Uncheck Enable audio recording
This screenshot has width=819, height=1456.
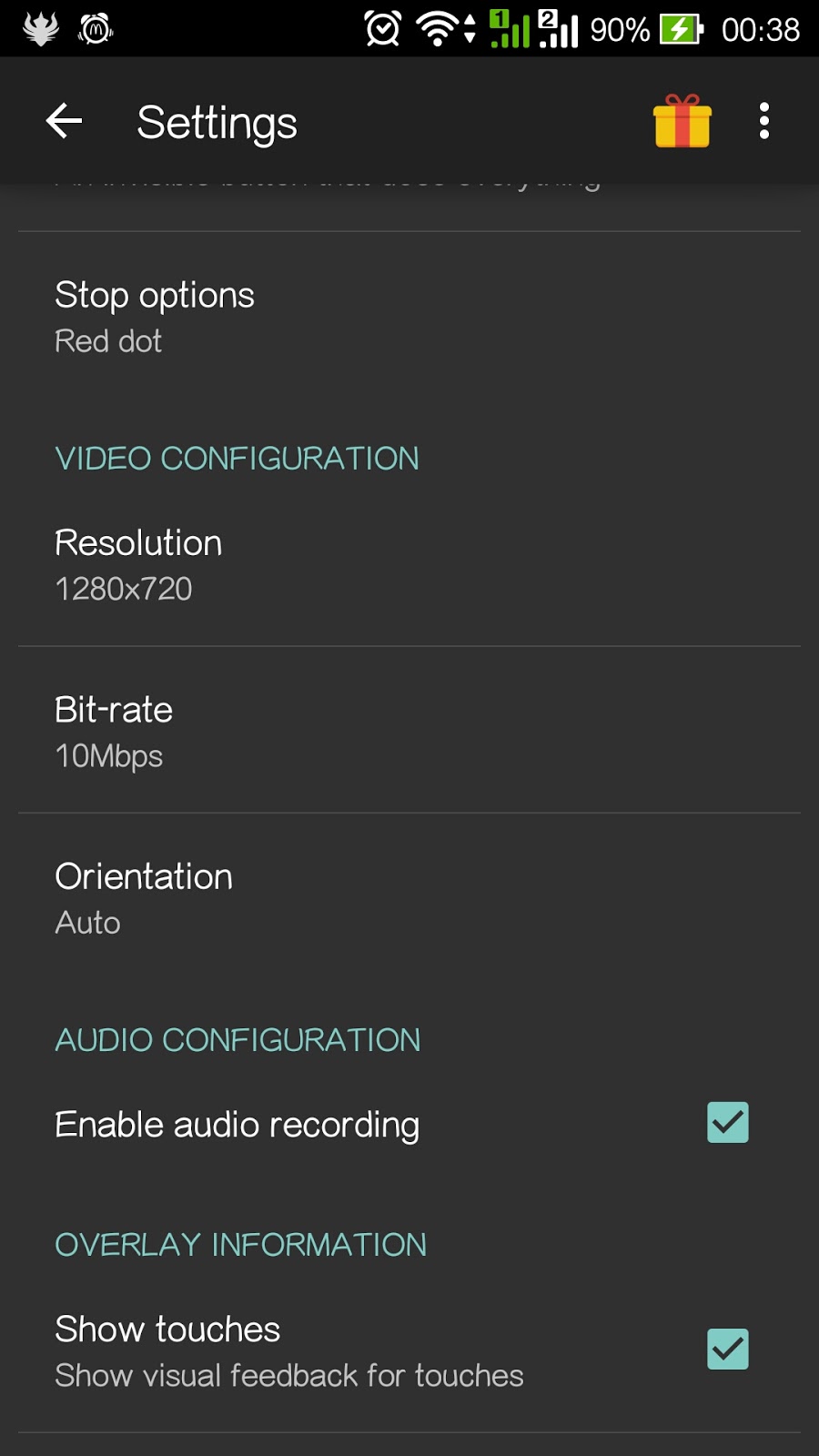[728, 1123]
